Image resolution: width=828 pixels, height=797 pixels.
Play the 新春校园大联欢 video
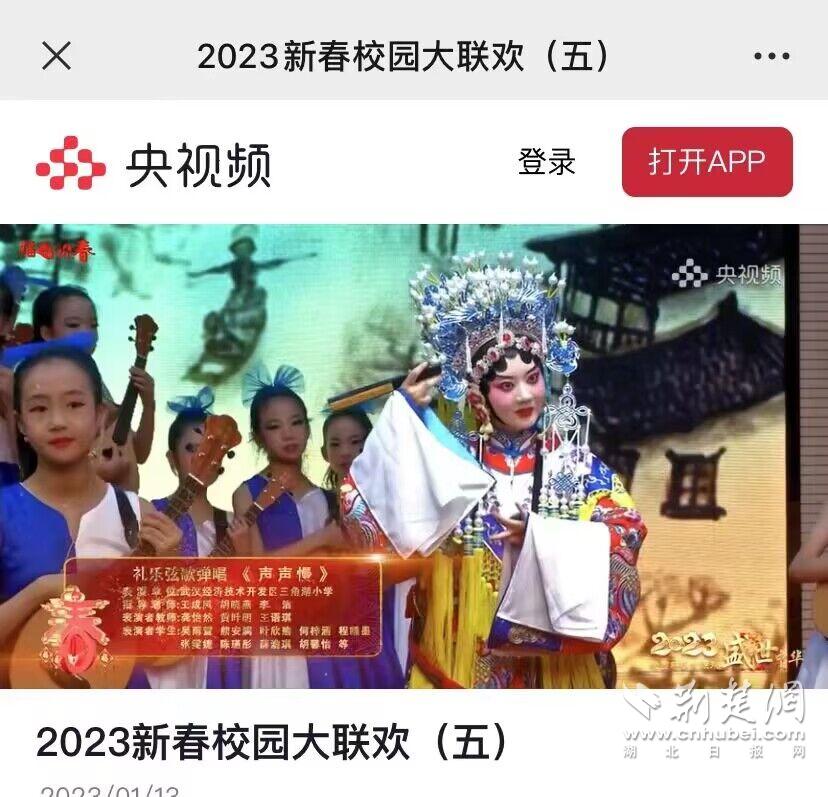(x=414, y=455)
